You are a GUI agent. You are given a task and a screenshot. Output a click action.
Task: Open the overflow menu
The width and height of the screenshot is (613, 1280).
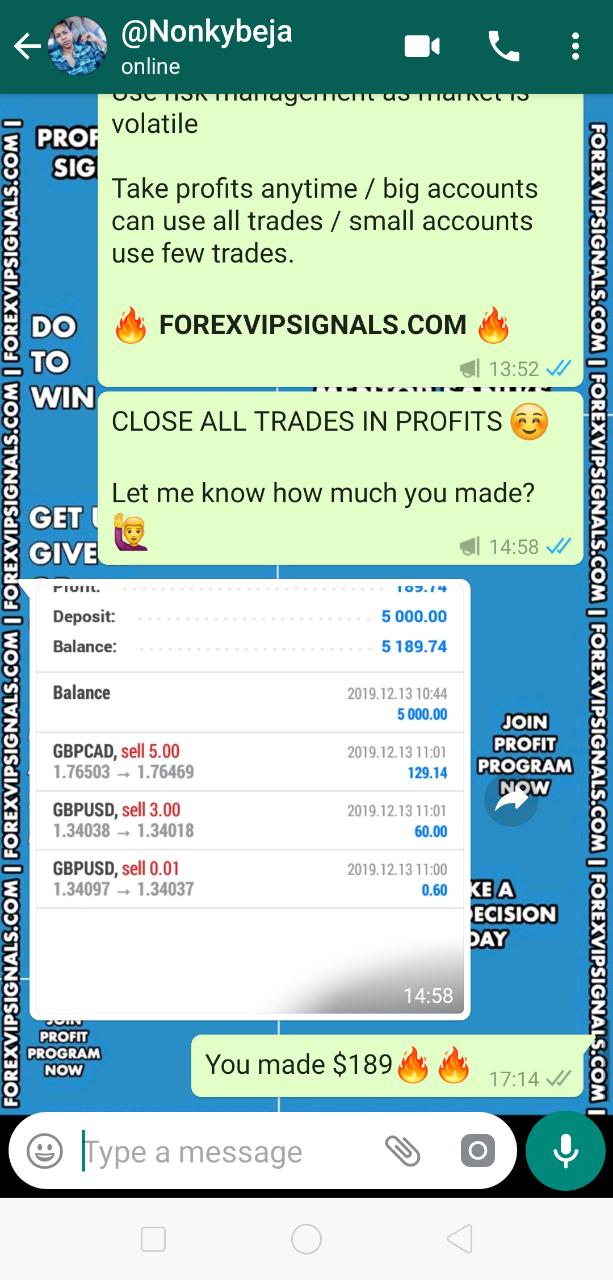pyautogui.click(x=574, y=46)
